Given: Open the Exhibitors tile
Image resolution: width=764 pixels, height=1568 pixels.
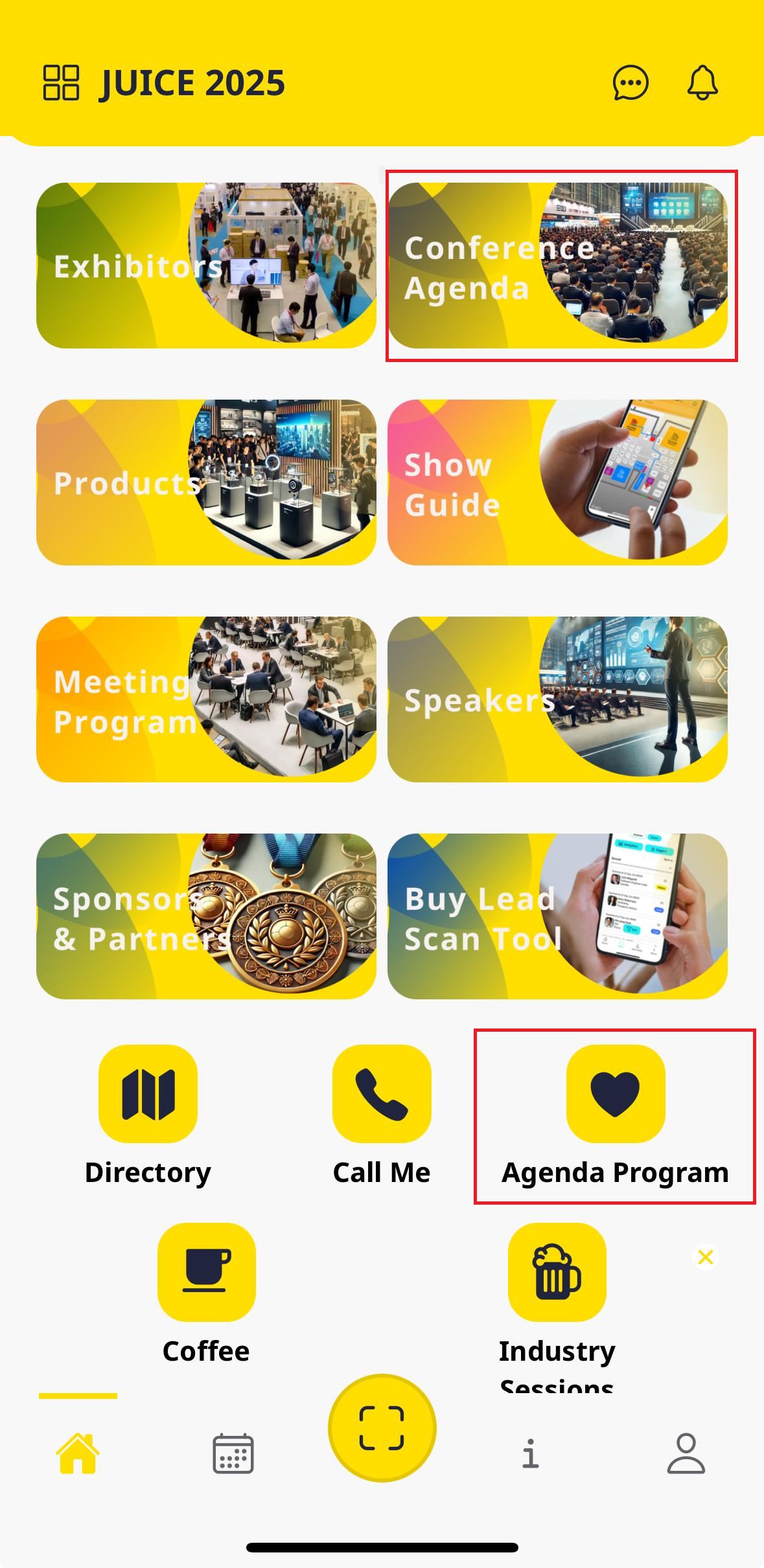Looking at the screenshot, I should (x=206, y=266).
